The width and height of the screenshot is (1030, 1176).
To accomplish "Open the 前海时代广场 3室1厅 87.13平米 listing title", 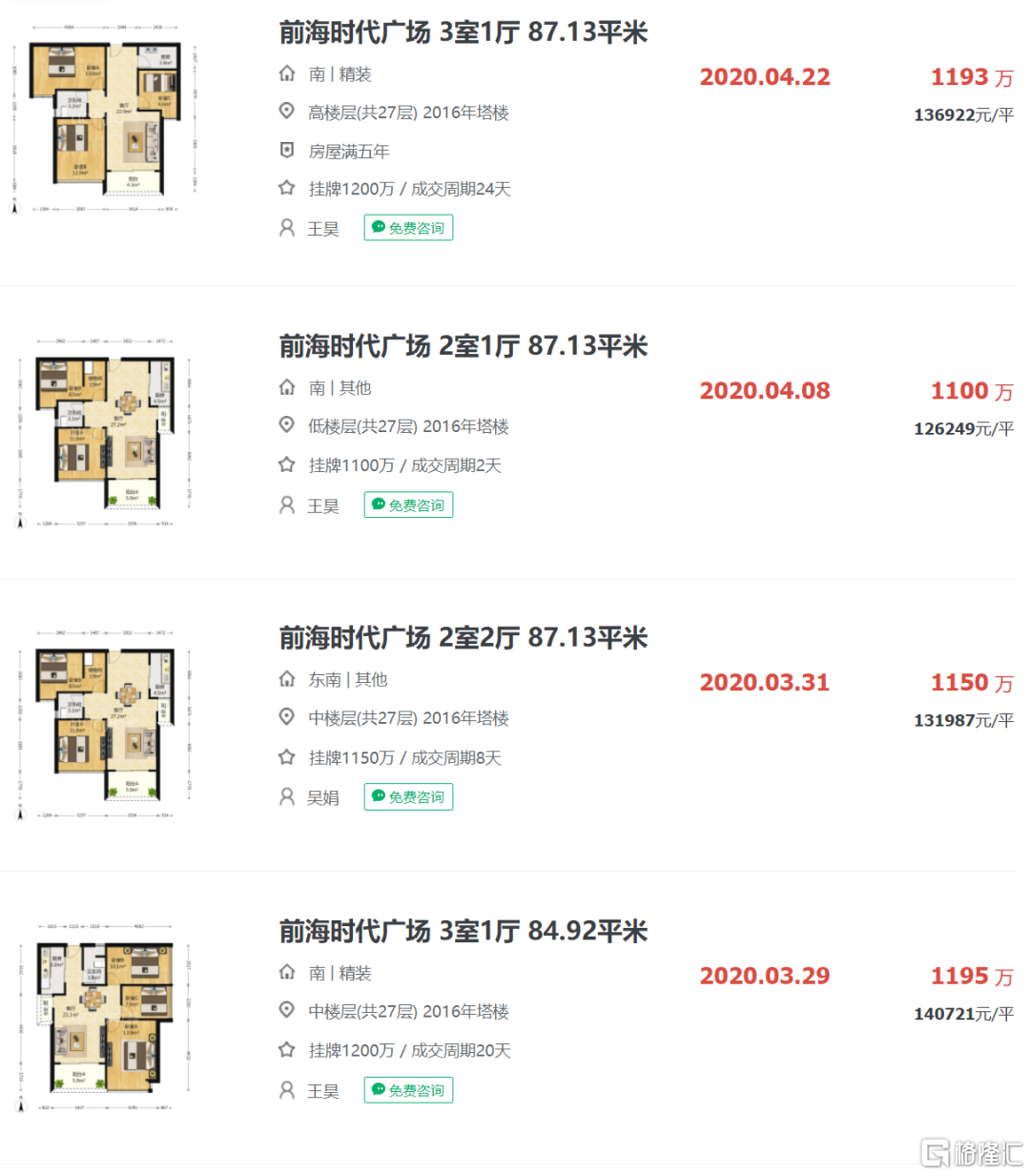I will pyautogui.click(x=463, y=32).
